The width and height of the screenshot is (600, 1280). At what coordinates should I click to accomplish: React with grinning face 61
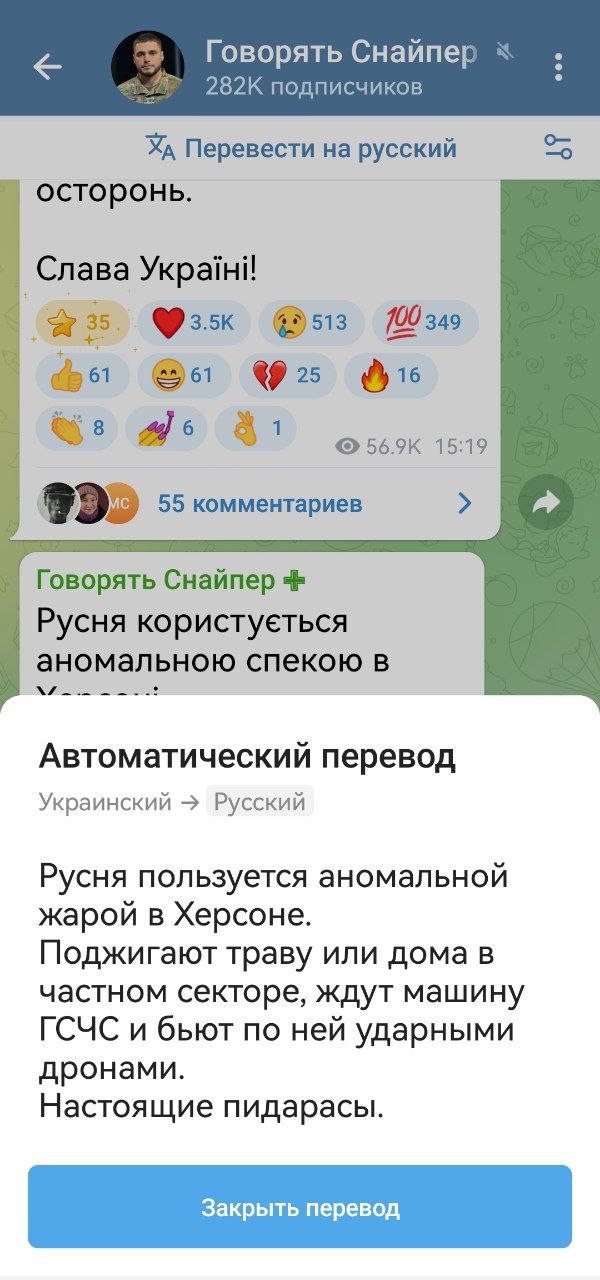(x=184, y=375)
